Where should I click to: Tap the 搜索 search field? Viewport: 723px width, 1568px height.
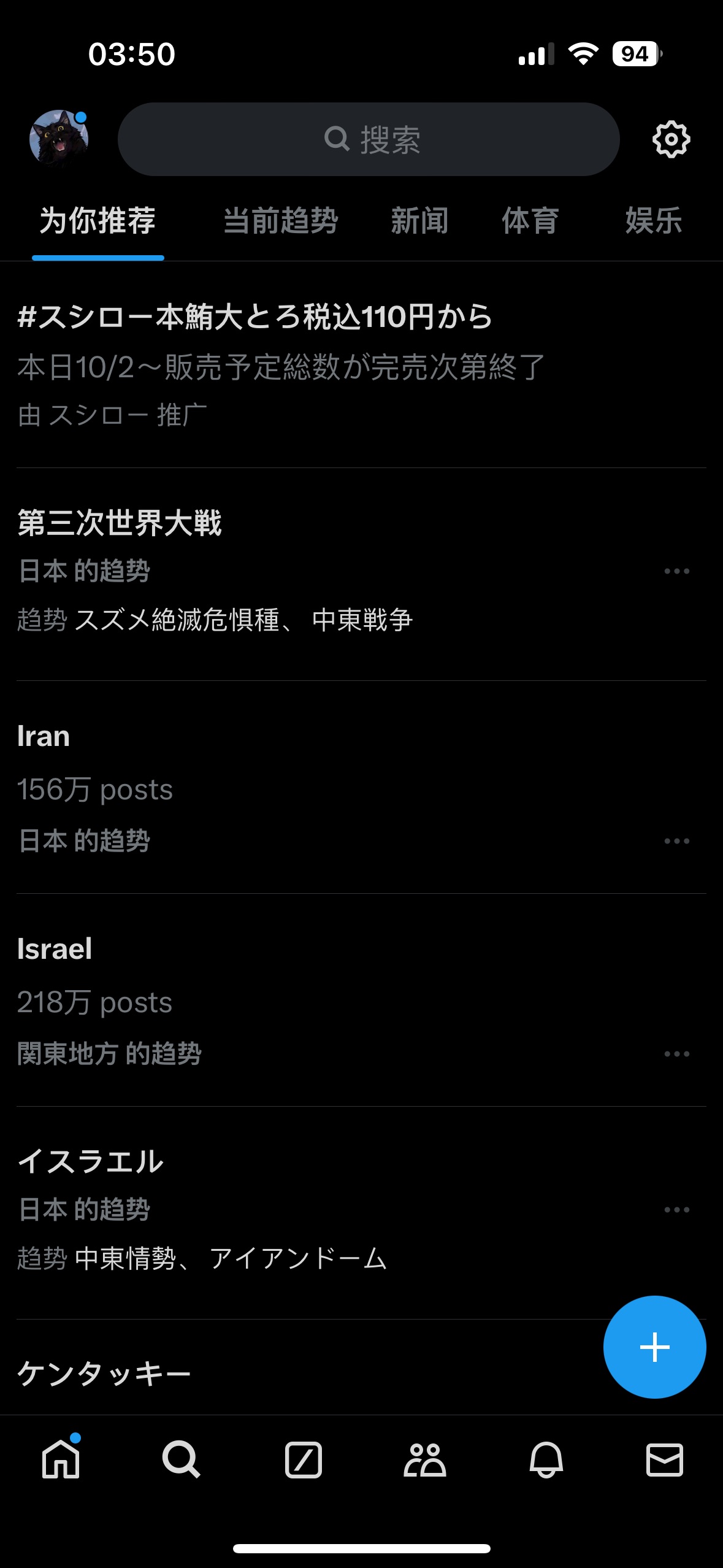pos(369,139)
